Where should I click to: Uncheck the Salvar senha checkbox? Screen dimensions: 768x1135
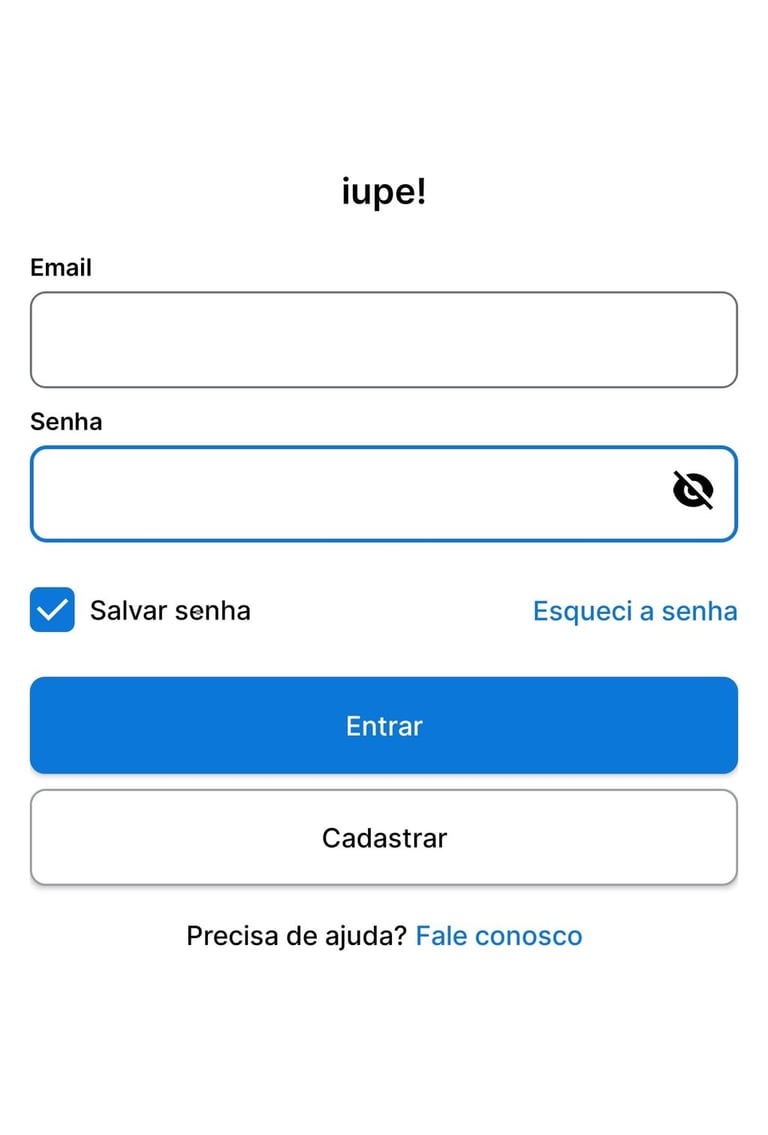(52, 610)
